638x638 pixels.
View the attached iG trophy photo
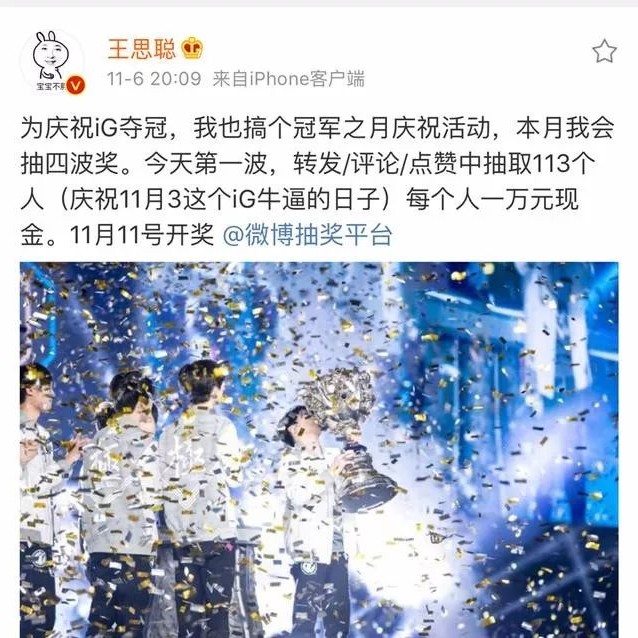319,450
